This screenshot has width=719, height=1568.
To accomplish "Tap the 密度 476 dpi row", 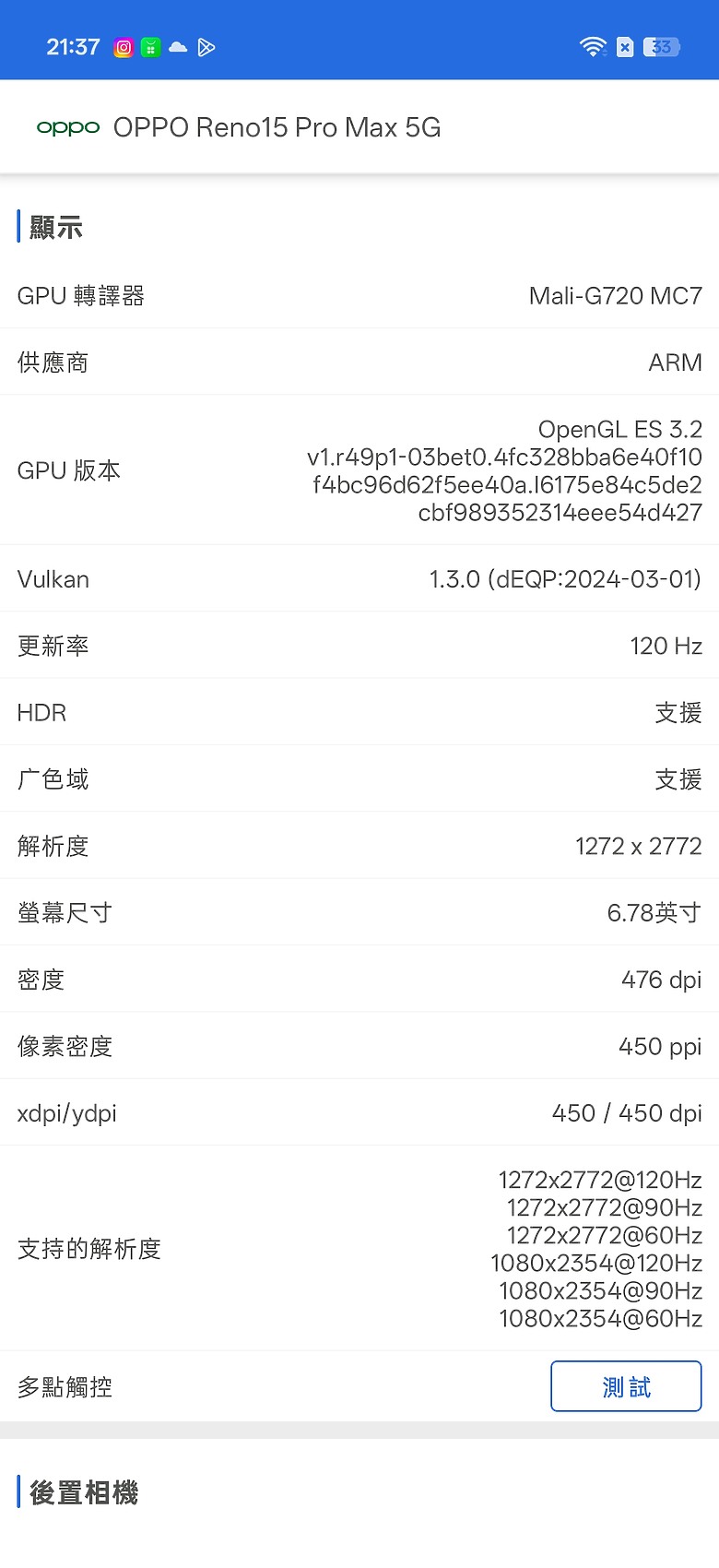I will point(359,980).
